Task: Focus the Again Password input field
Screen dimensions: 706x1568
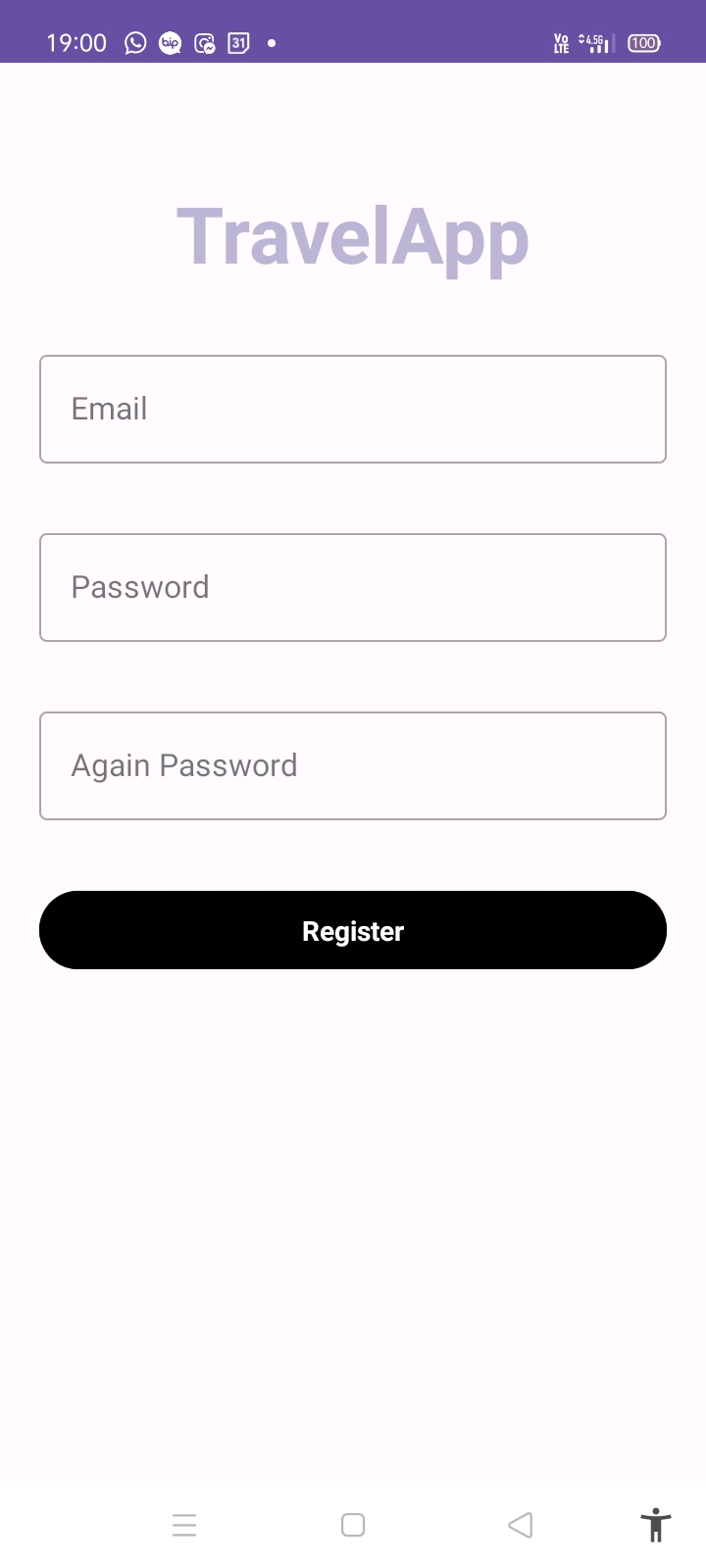Action: pyautogui.click(x=353, y=765)
